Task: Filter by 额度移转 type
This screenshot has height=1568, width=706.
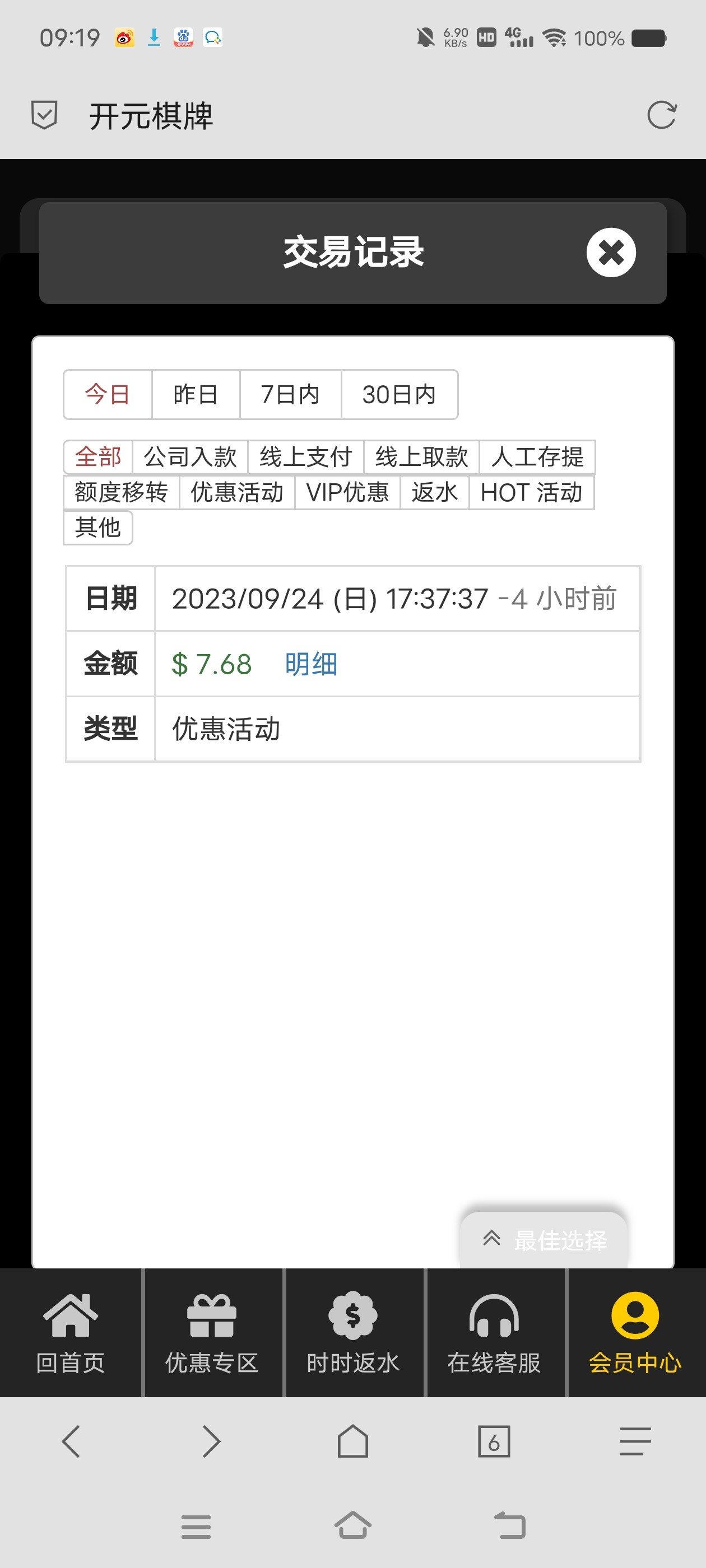Action: pos(120,492)
